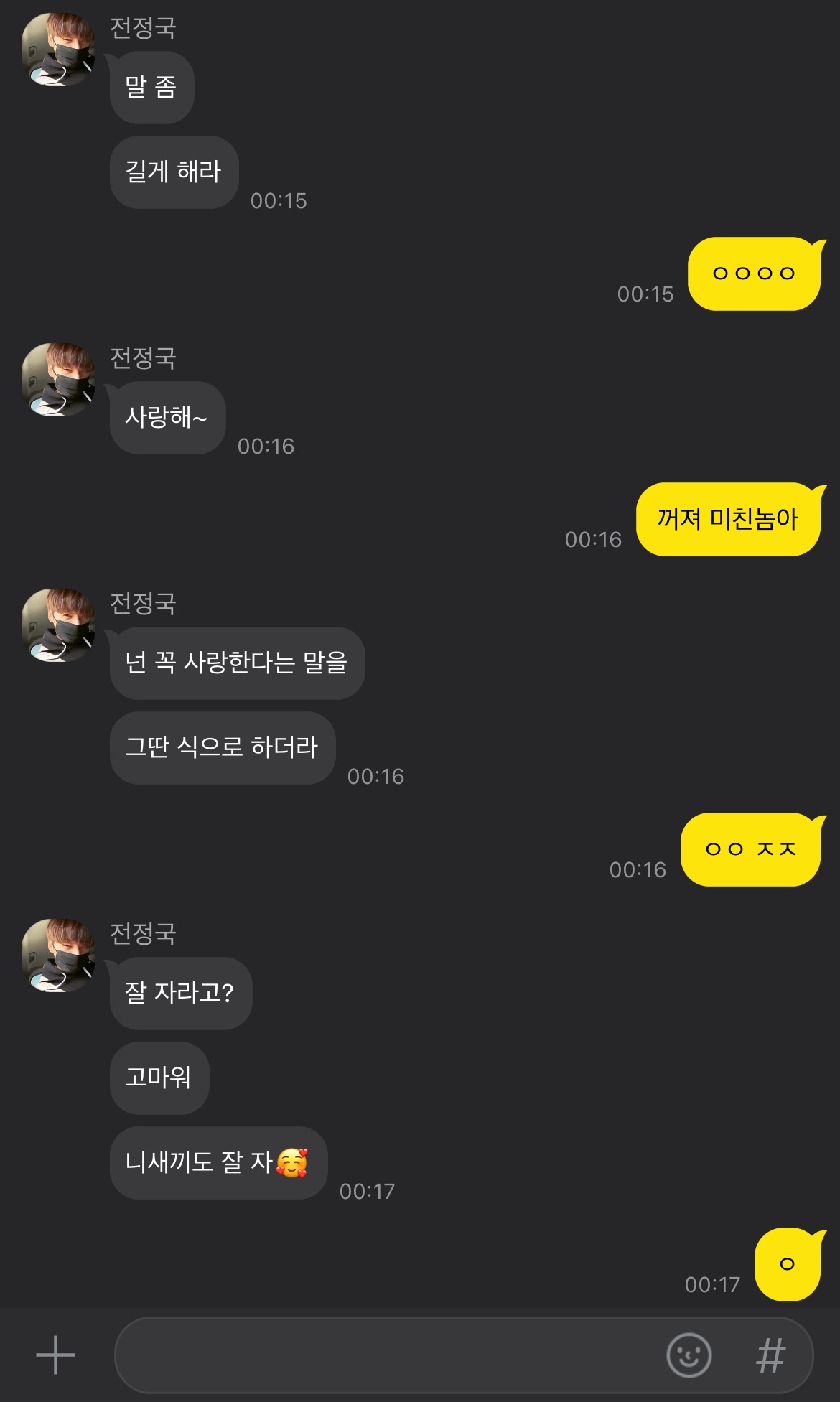The height and width of the screenshot is (1402, 840).
Task: Tap the message input field
Action: pyautogui.click(x=388, y=1355)
